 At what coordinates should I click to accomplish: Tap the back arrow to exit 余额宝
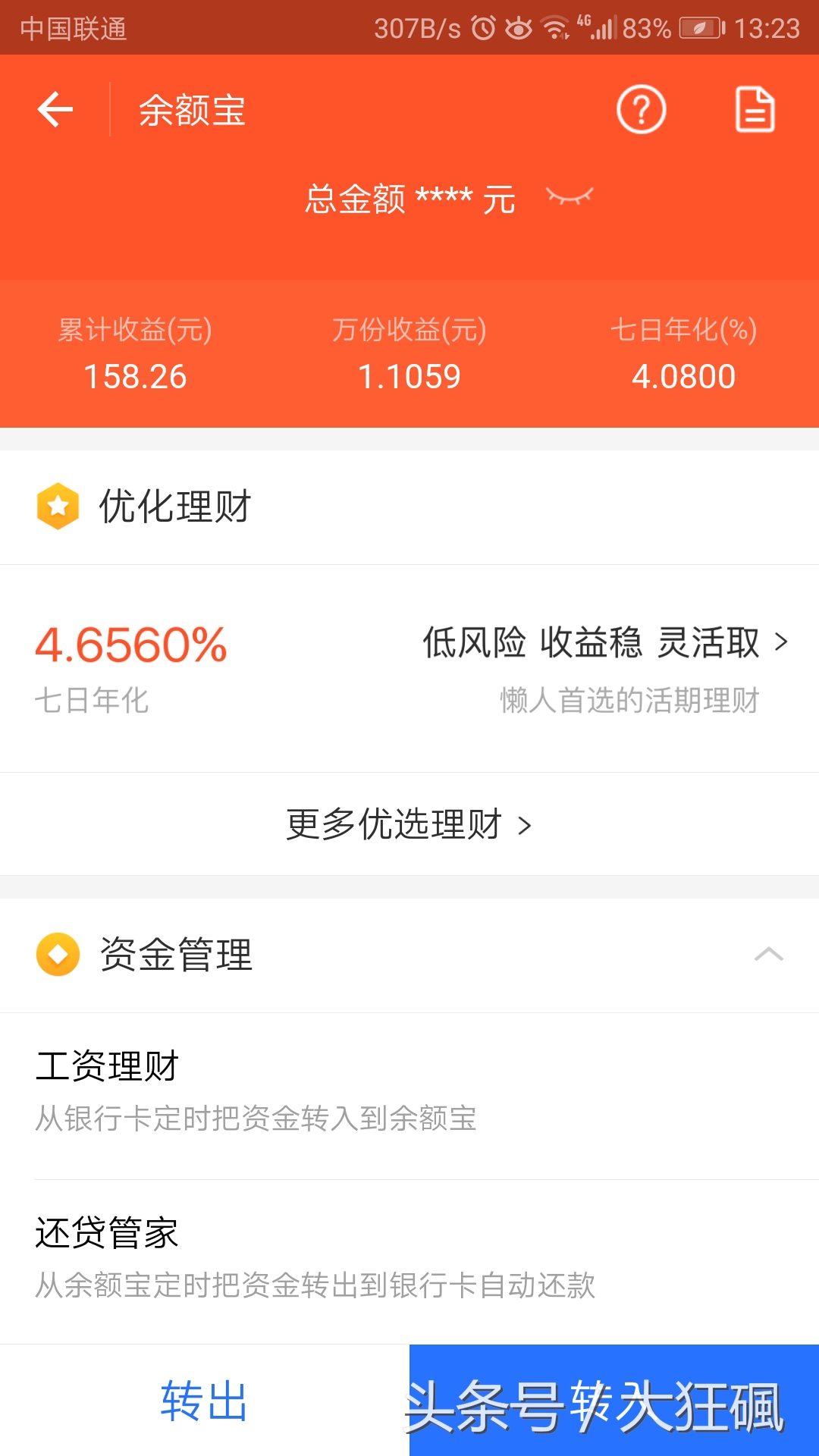[x=54, y=110]
